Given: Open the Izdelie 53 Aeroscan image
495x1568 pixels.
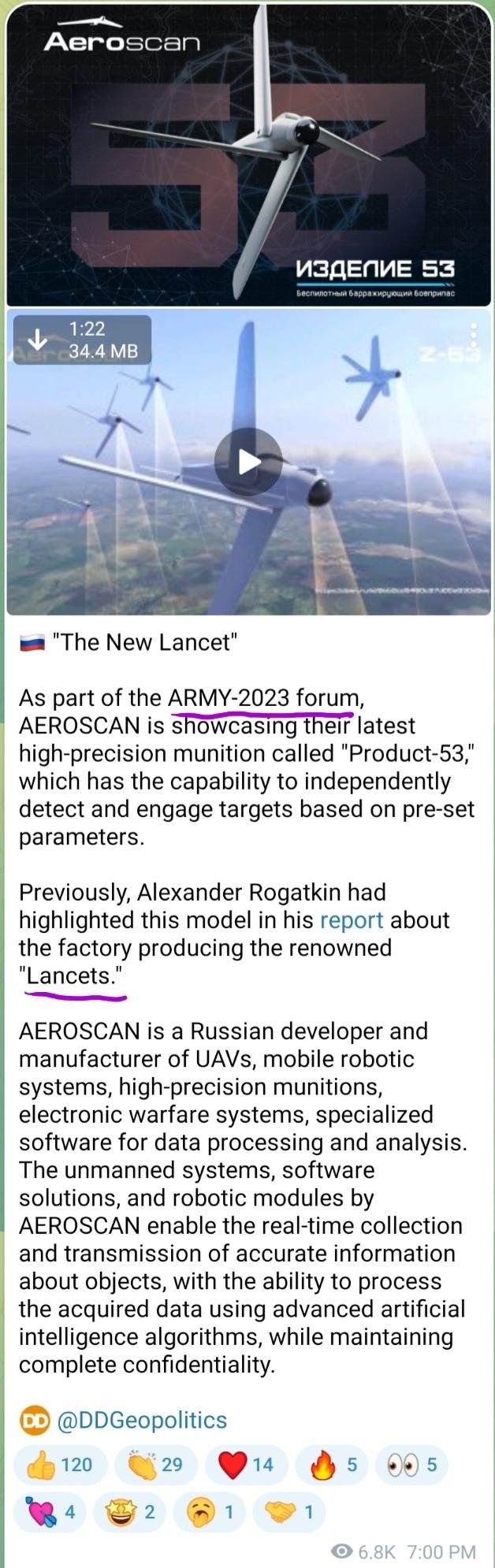Looking at the screenshot, I should [x=248, y=154].
